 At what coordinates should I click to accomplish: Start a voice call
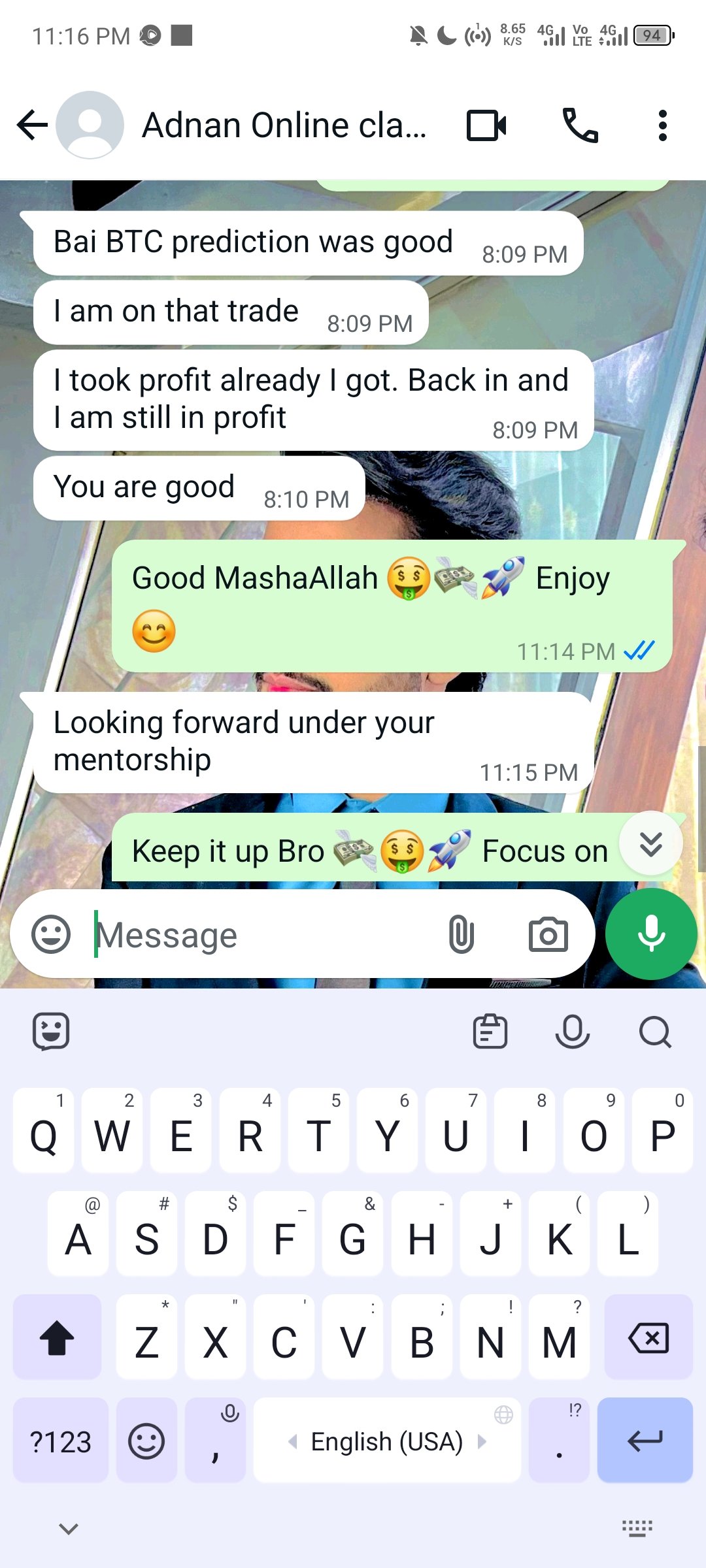pos(580,125)
